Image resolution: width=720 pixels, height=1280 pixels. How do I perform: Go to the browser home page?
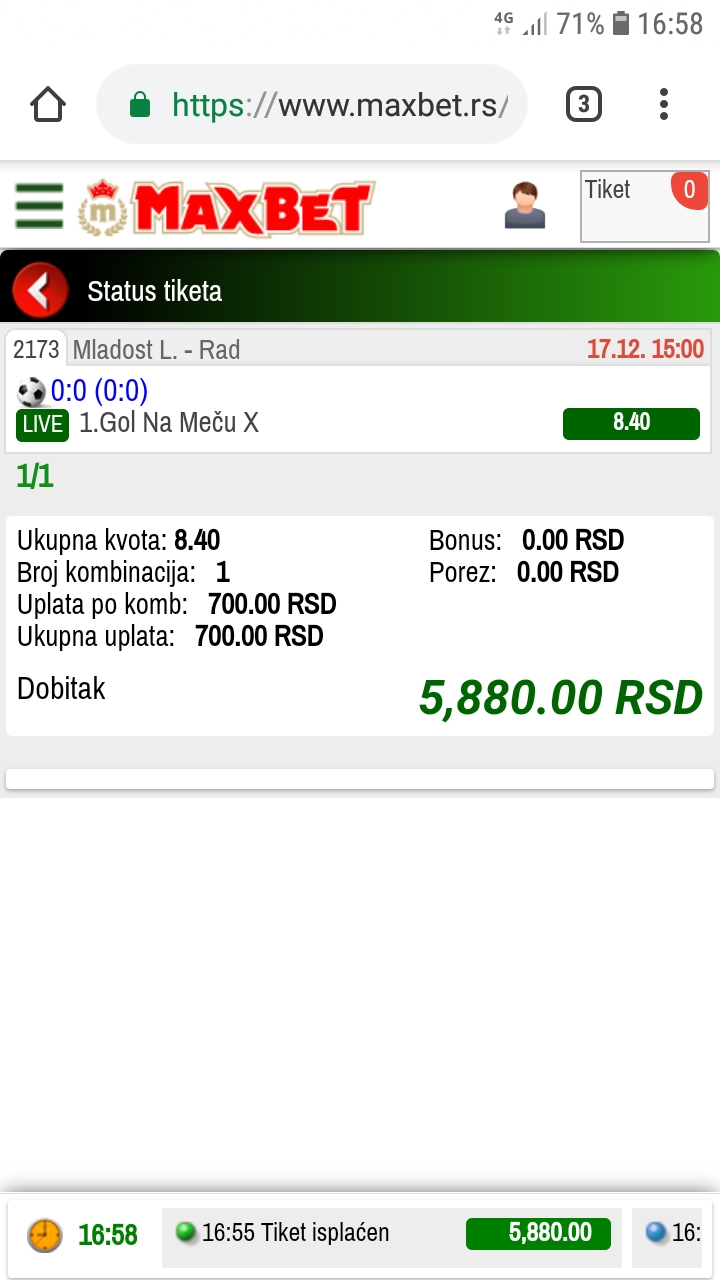click(48, 105)
